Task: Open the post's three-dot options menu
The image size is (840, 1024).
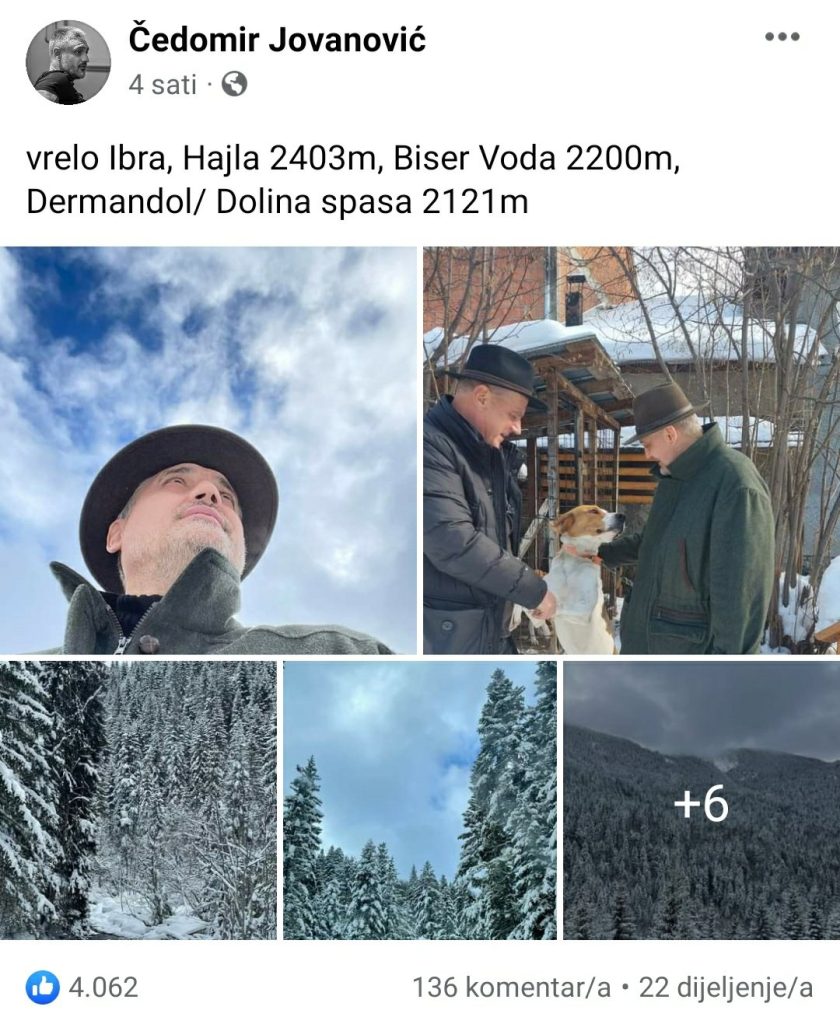Action: [781, 37]
